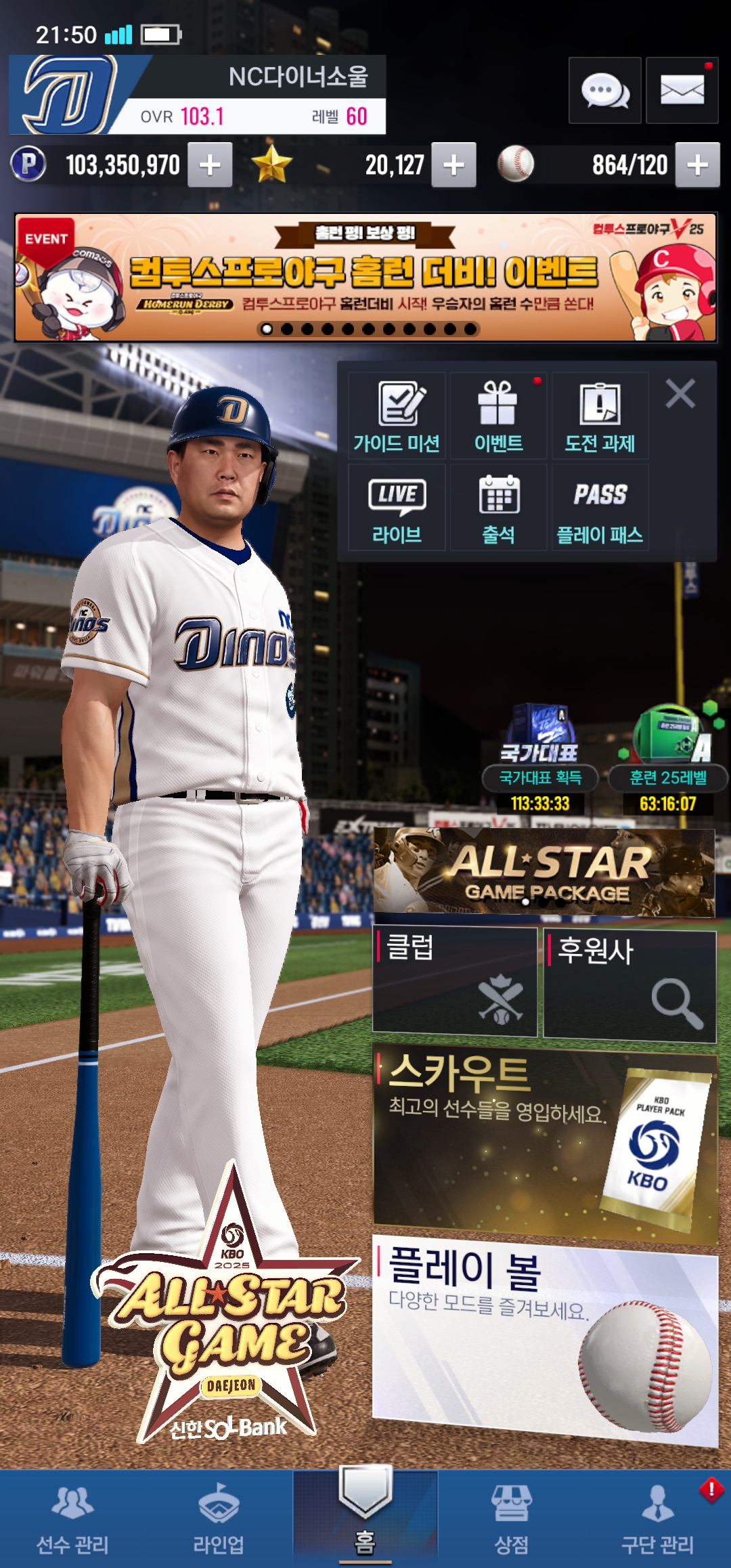Switch to the 상점 (shop) tab
The width and height of the screenshot is (731, 1568).
512,1520
